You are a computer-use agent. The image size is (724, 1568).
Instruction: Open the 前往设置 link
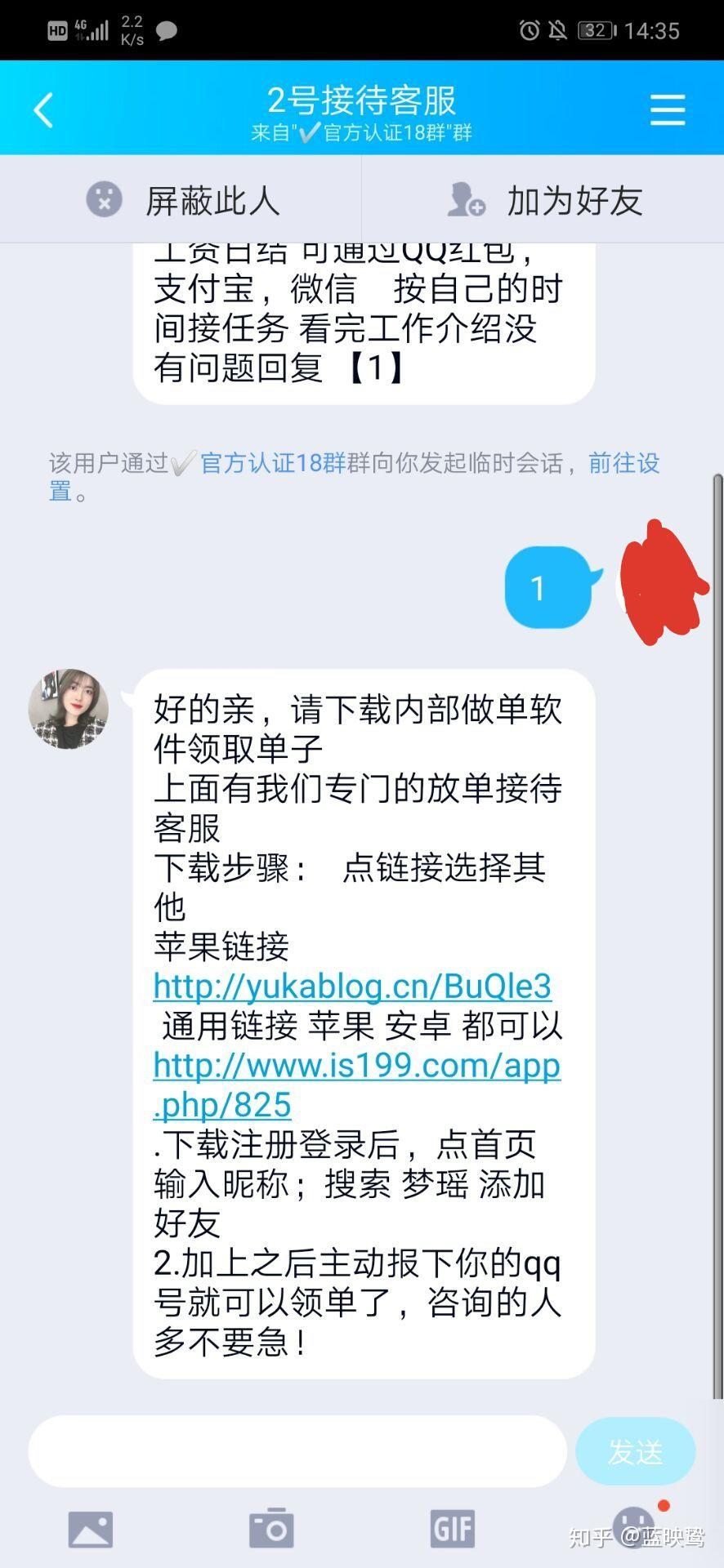click(x=623, y=464)
